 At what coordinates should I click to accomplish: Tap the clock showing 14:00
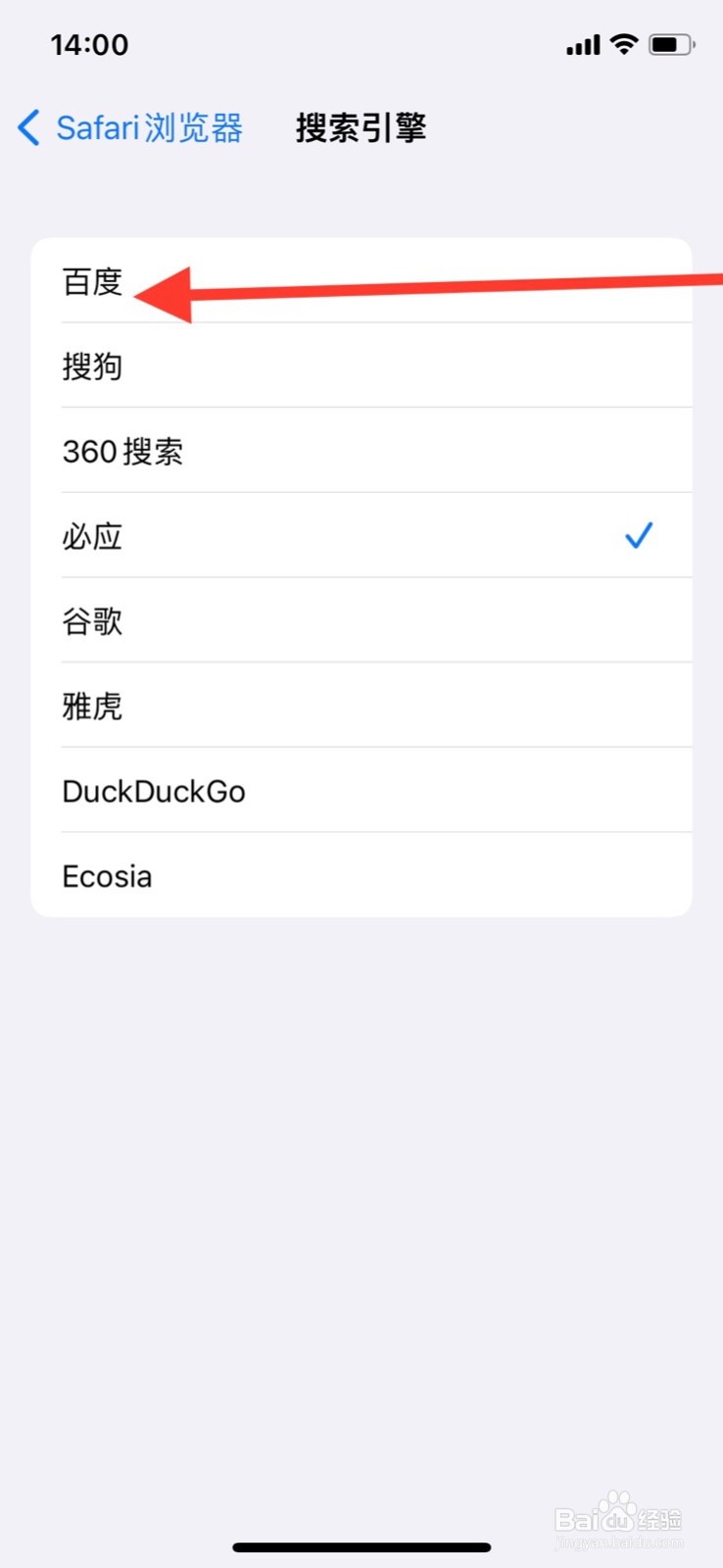[89, 44]
